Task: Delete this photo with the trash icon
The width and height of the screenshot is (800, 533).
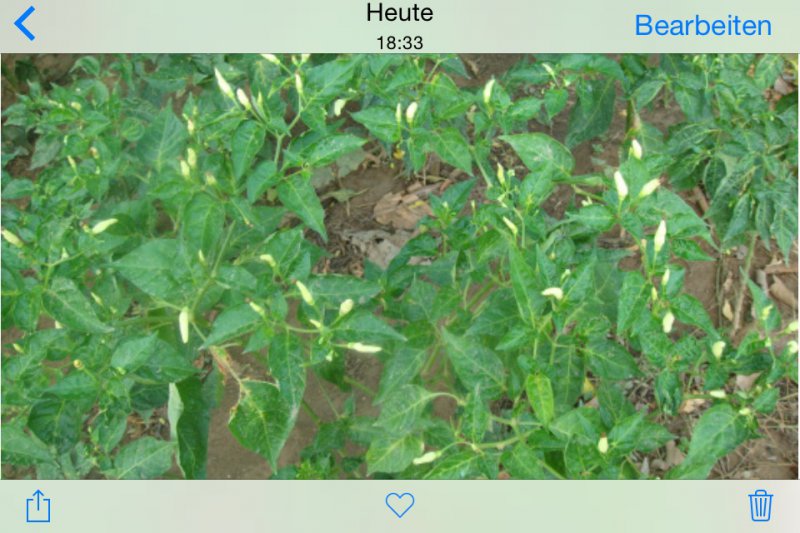Action: [x=761, y=505]
